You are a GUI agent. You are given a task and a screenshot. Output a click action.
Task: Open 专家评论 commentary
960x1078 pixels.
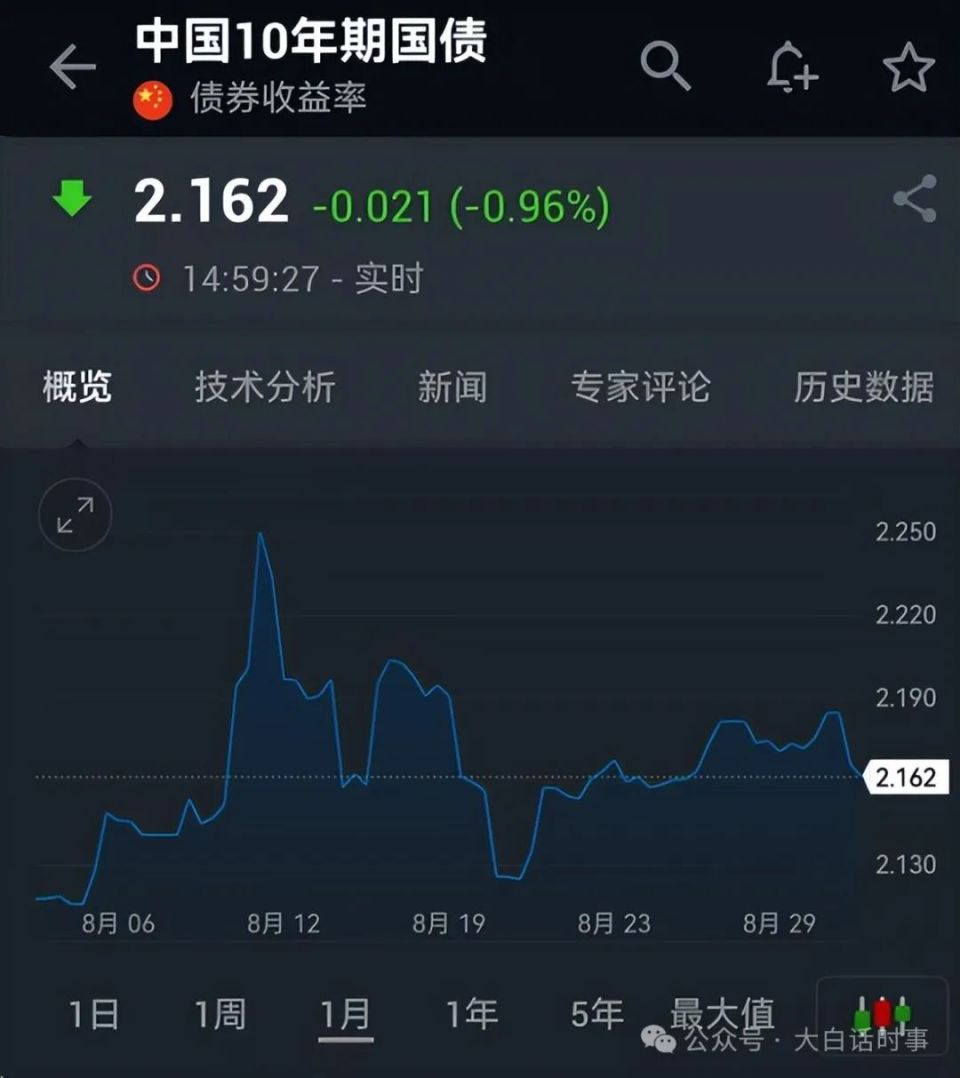[642, 387]
